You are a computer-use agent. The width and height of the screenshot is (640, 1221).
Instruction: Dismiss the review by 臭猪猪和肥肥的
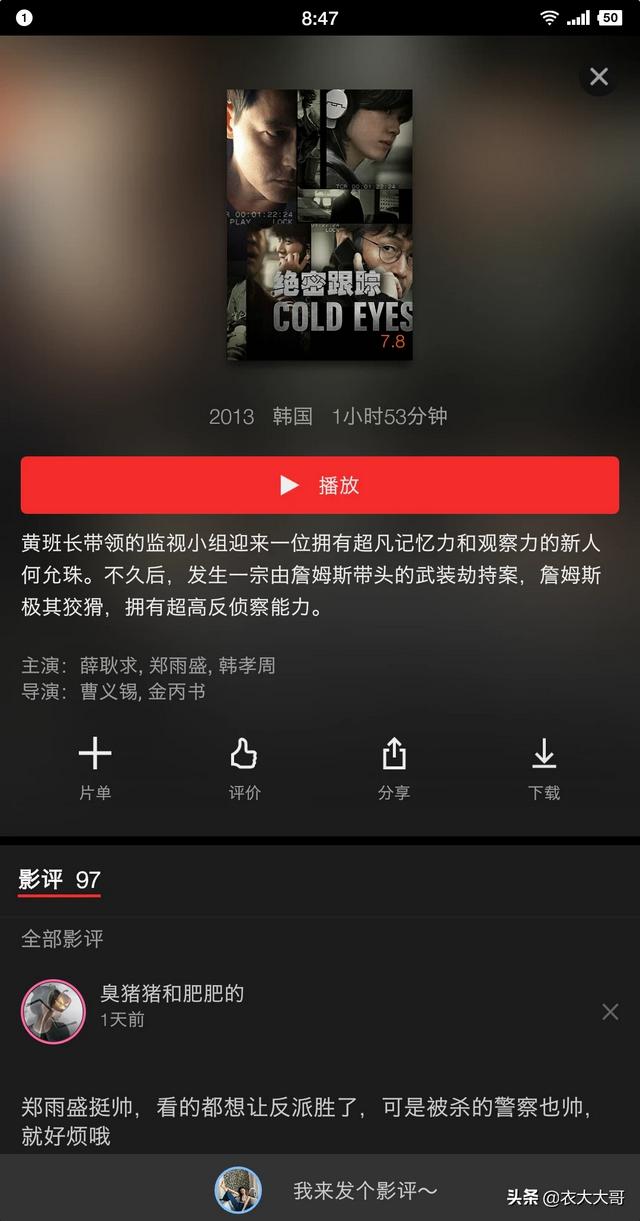[610, 1012]
